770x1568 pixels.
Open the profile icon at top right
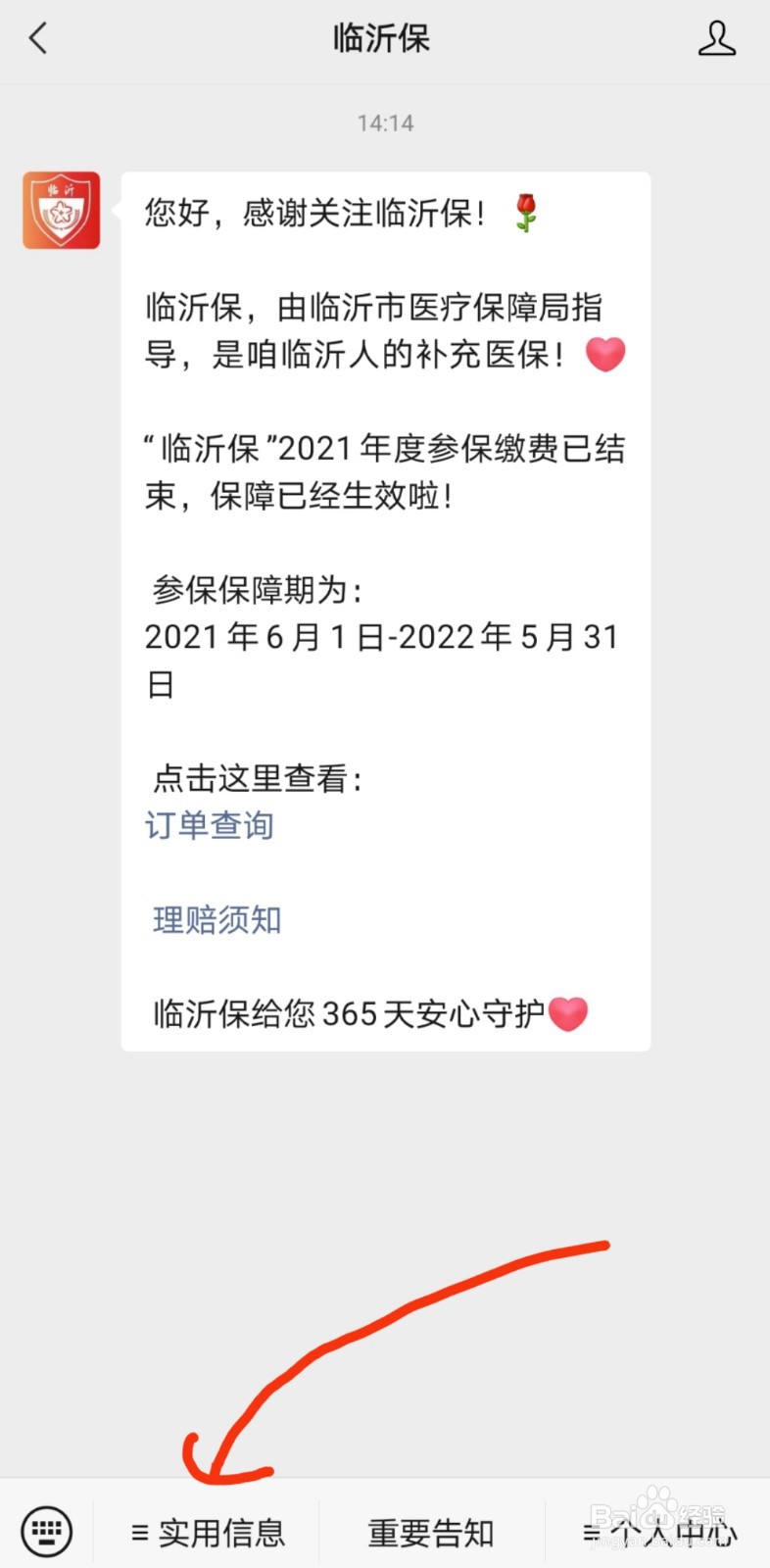[x=717, y=39]
